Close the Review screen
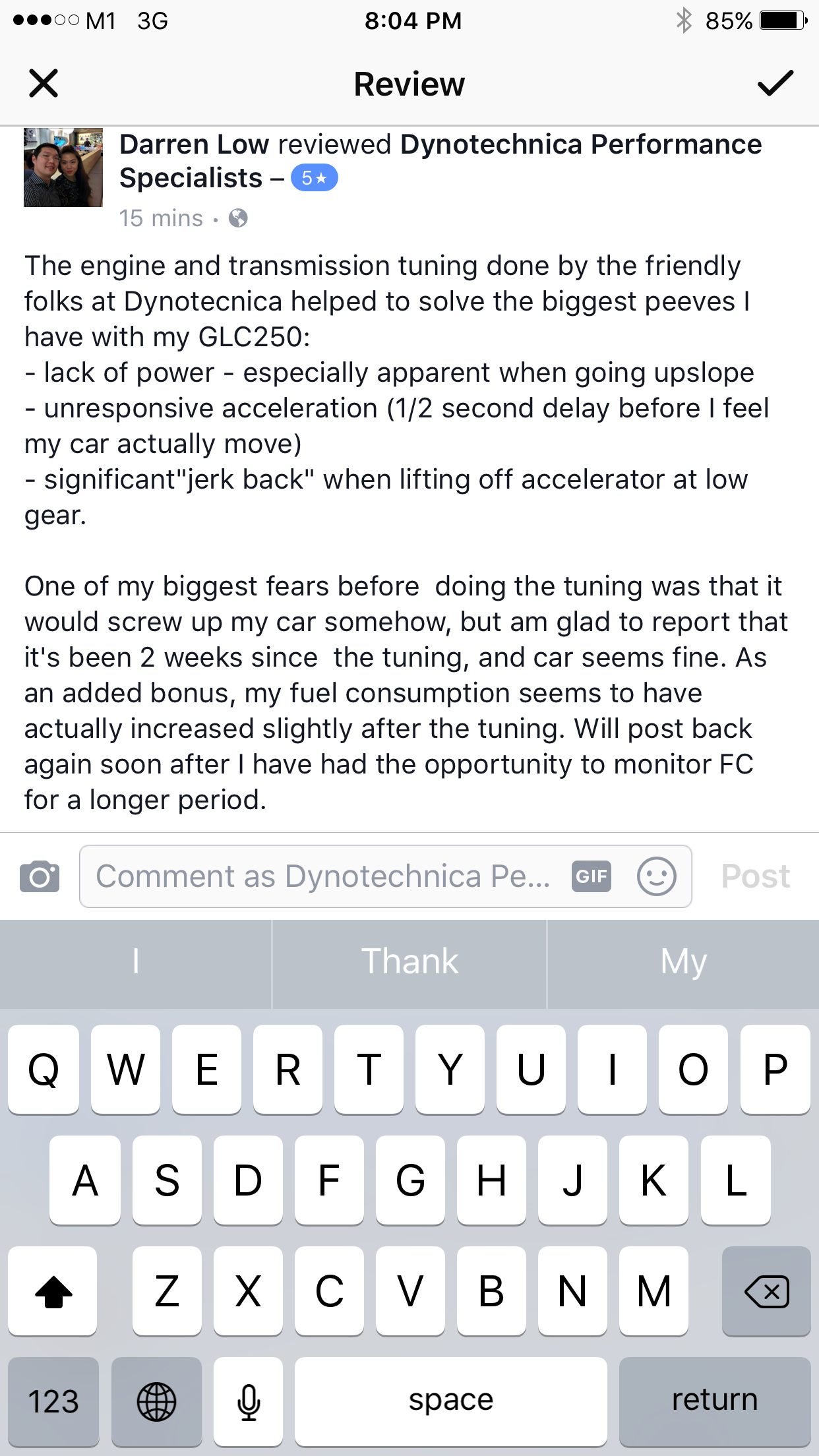 pos(44,84)
